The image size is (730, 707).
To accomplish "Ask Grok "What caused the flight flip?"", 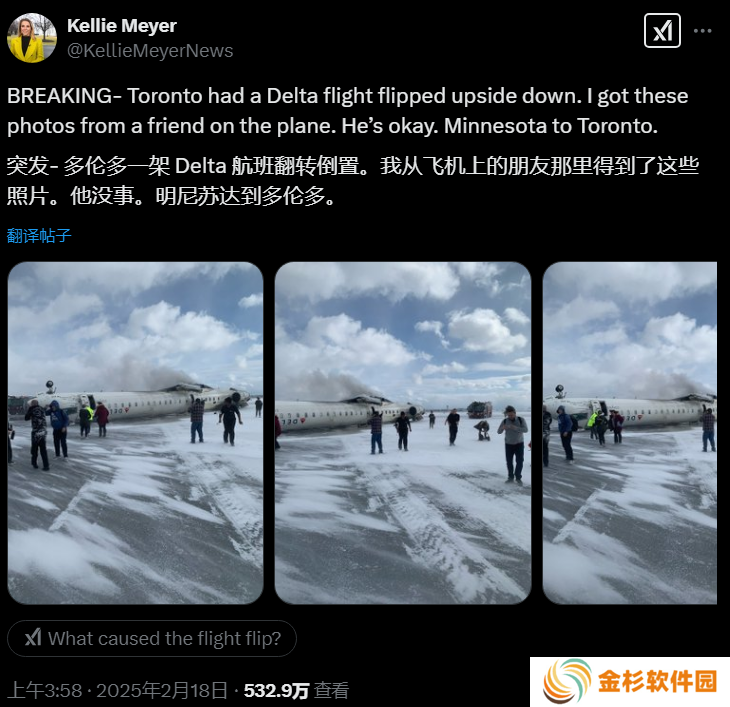I will tap(152, 638).
